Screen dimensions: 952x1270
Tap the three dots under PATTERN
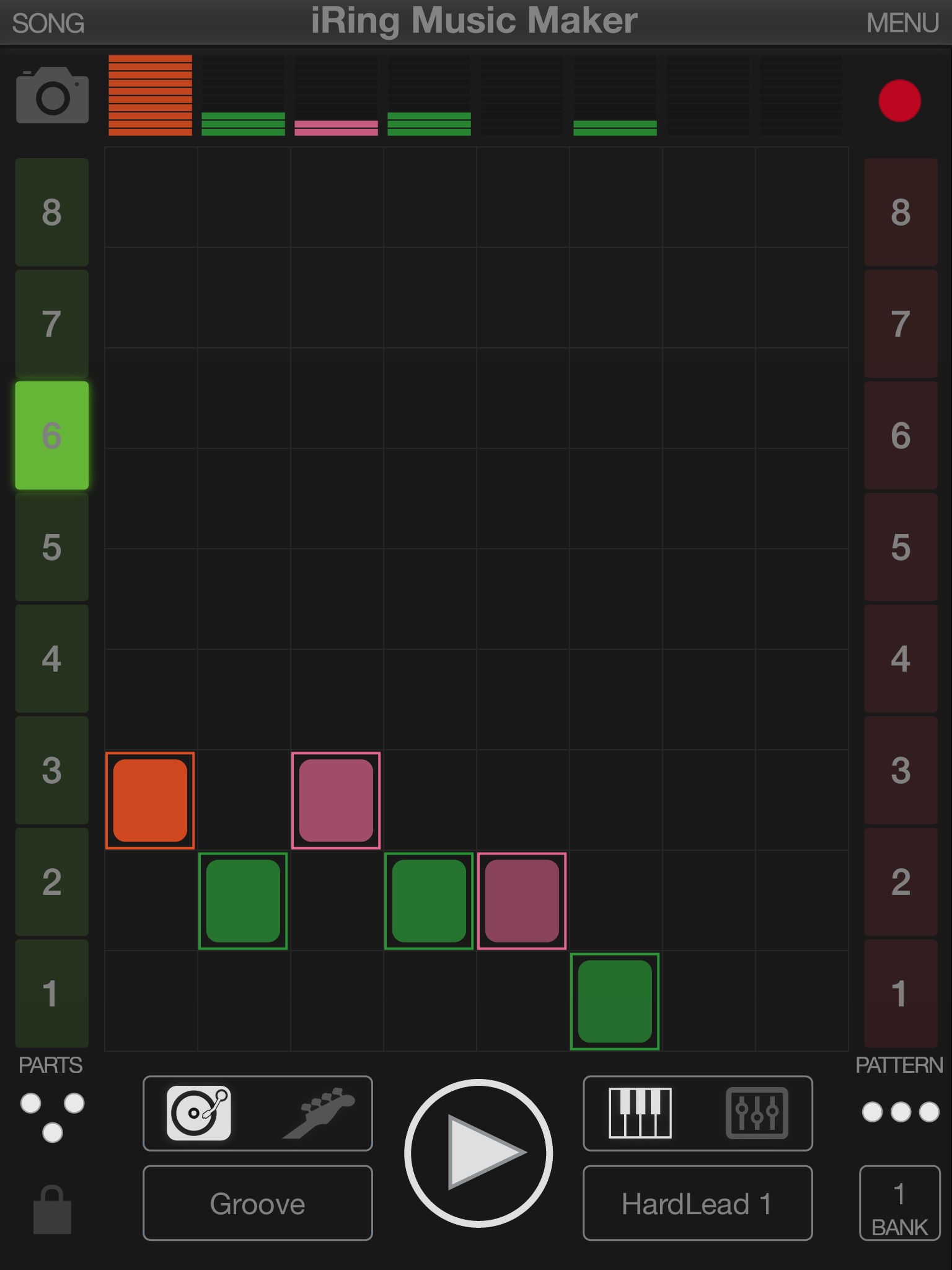(901, 1112)
